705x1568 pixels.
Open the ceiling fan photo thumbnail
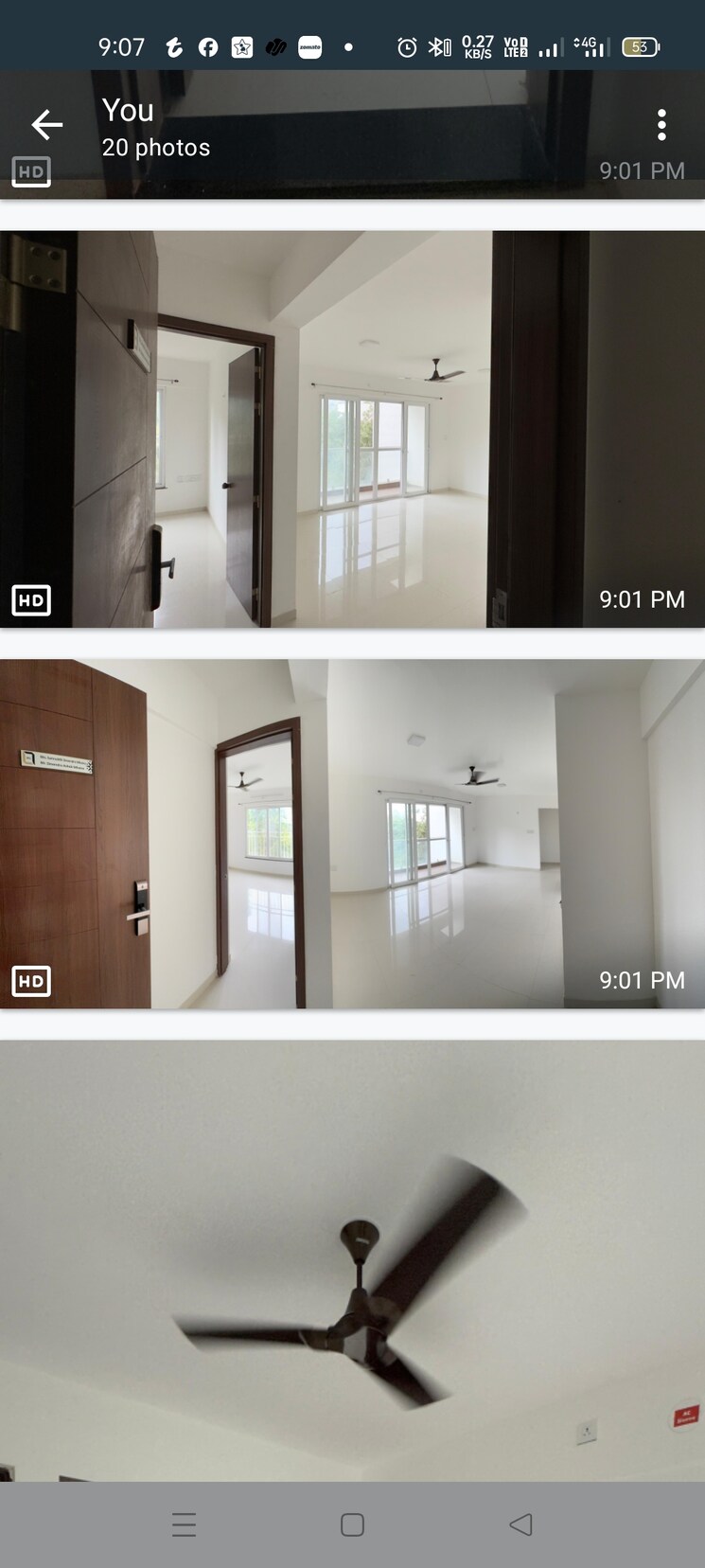(x=352, y=1259)
